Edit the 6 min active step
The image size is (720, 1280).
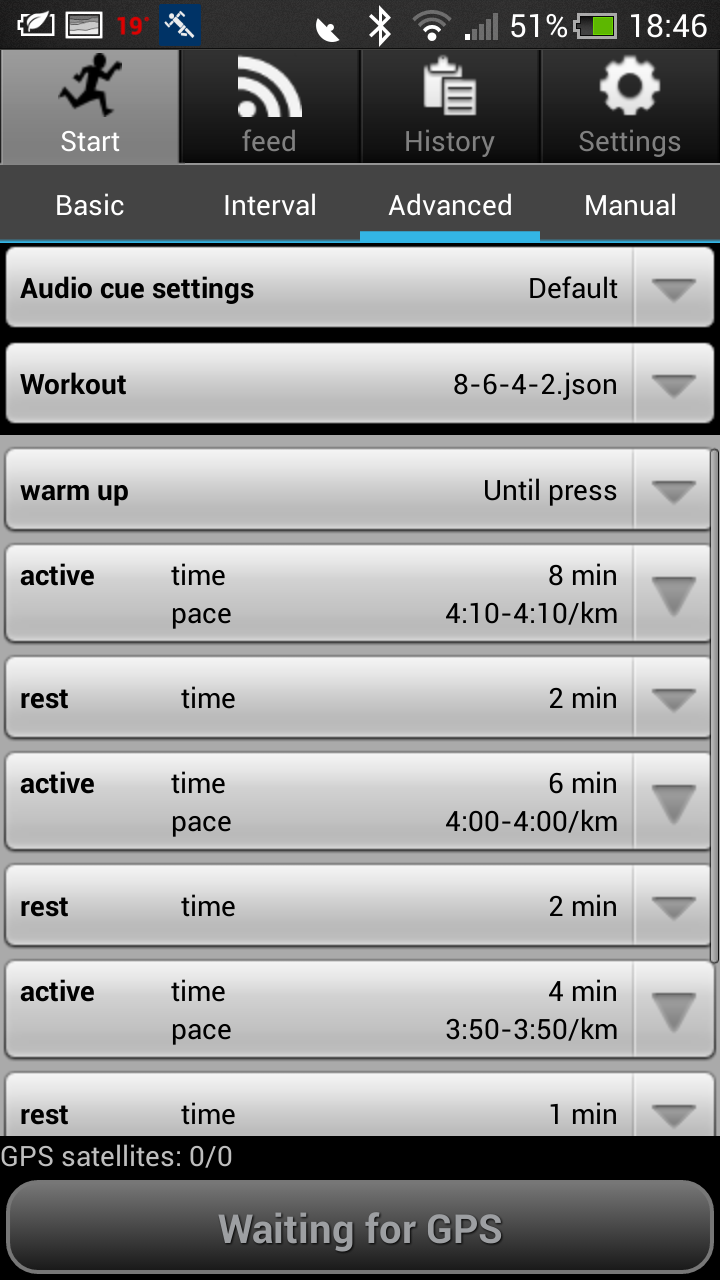click(360, 802)
